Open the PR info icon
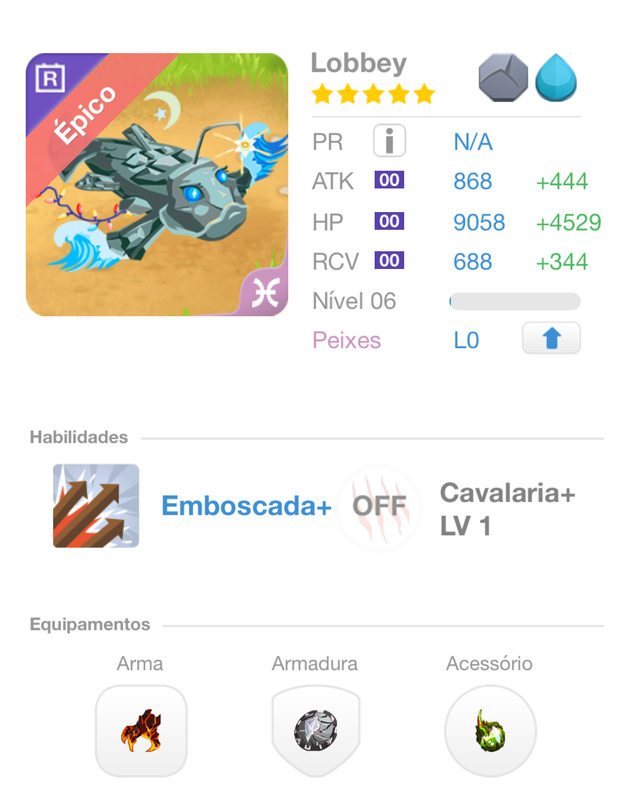This screenshot has height=800, width=628. [389, 142]
